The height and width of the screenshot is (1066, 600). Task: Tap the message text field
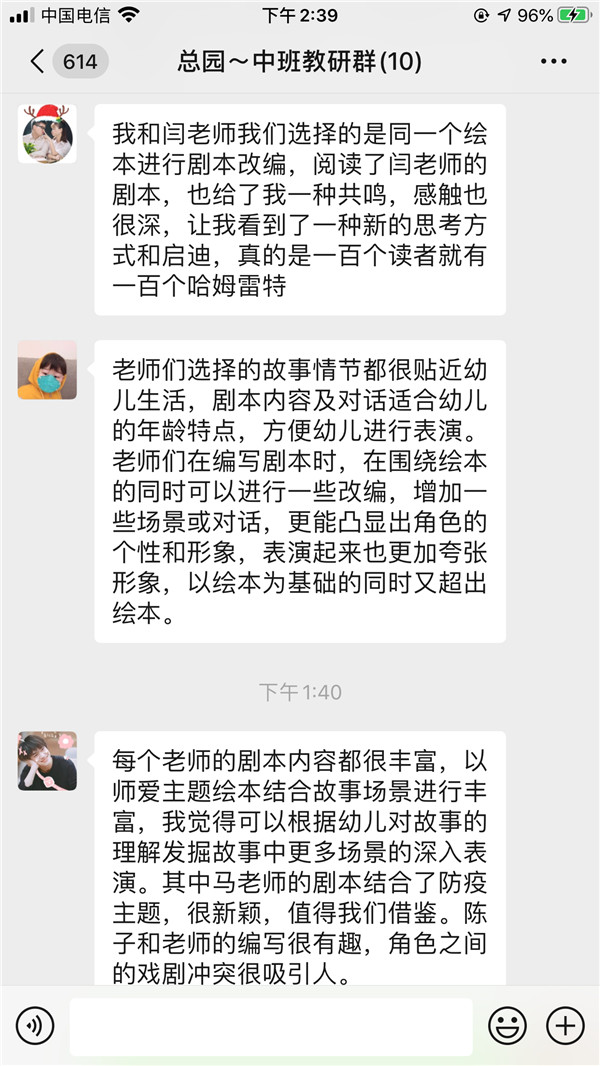pos(270,1026)
